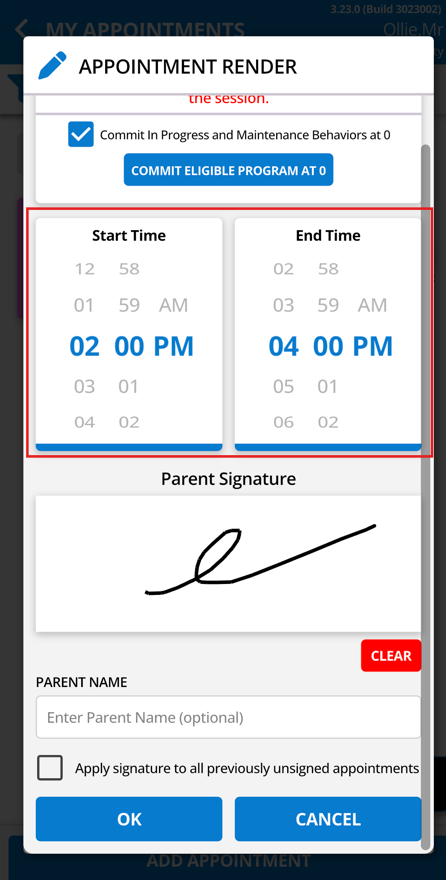
Task: Select hour 03 in Start Time picker
Action: point(84,386)
